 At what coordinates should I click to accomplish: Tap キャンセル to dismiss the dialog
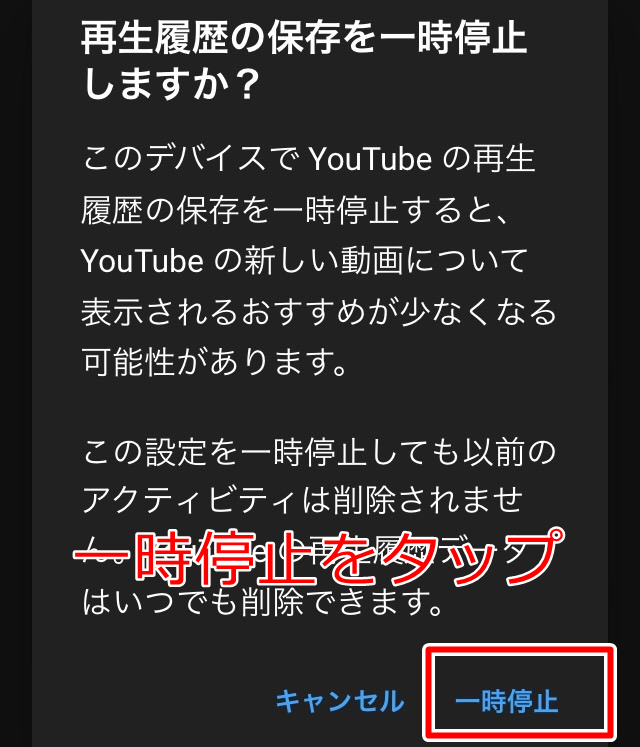pos(340,701)
